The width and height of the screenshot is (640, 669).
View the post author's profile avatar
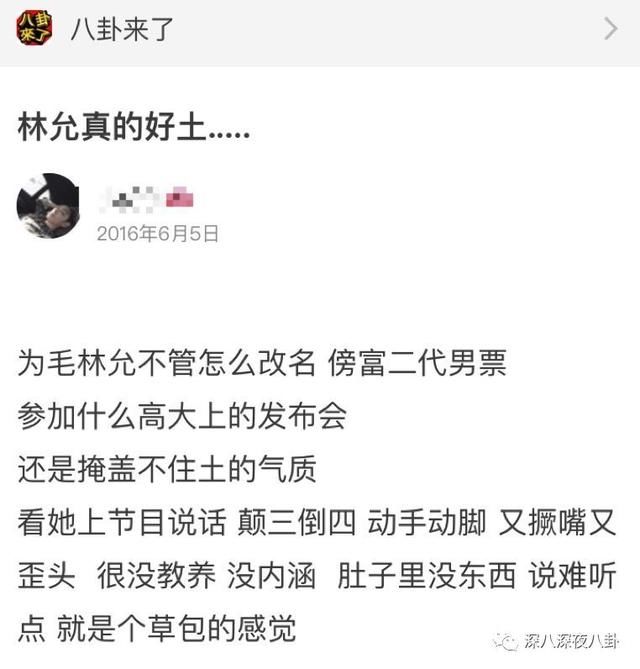click(48, 205)
